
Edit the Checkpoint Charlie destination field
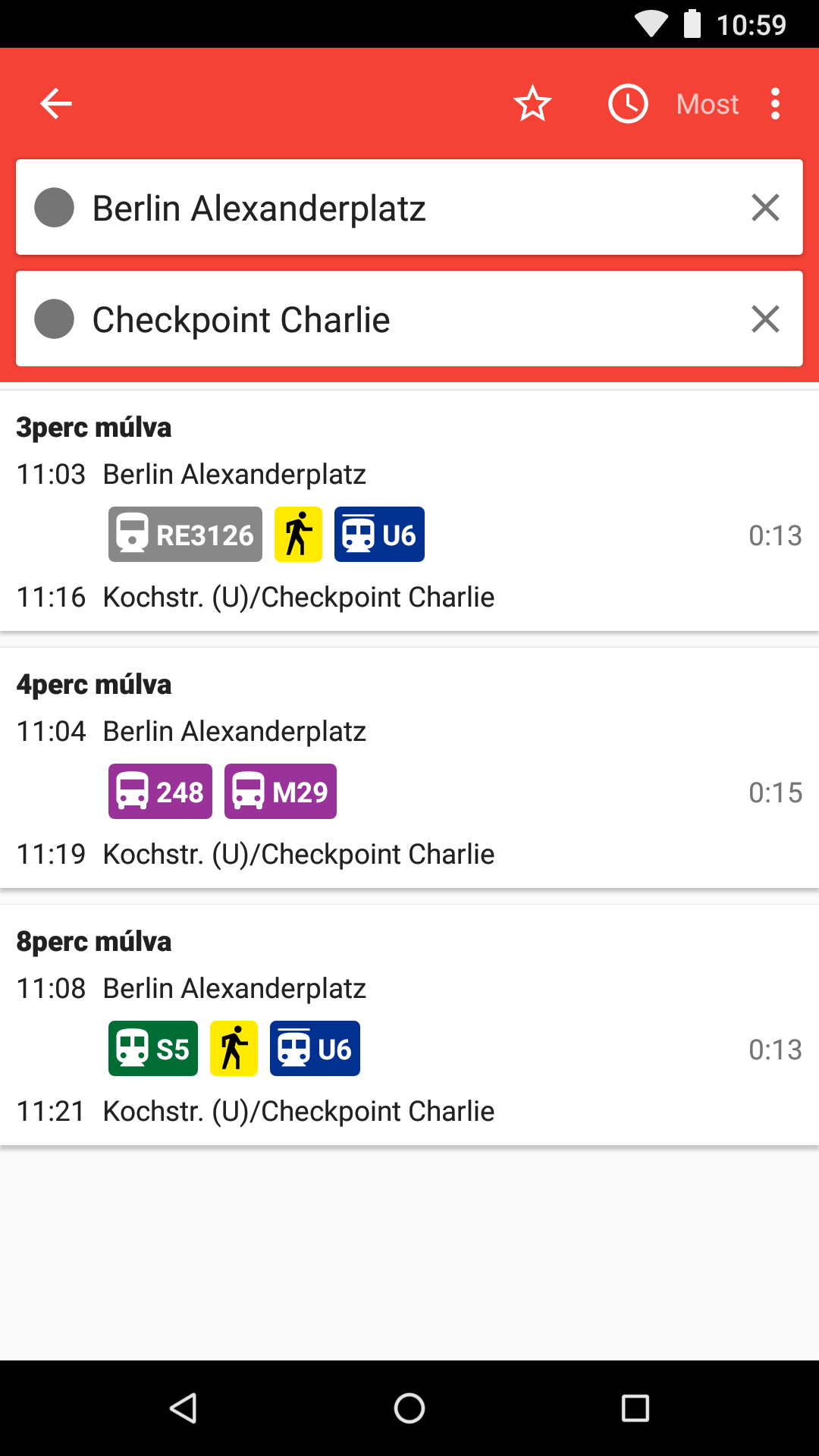coord(379,319)
